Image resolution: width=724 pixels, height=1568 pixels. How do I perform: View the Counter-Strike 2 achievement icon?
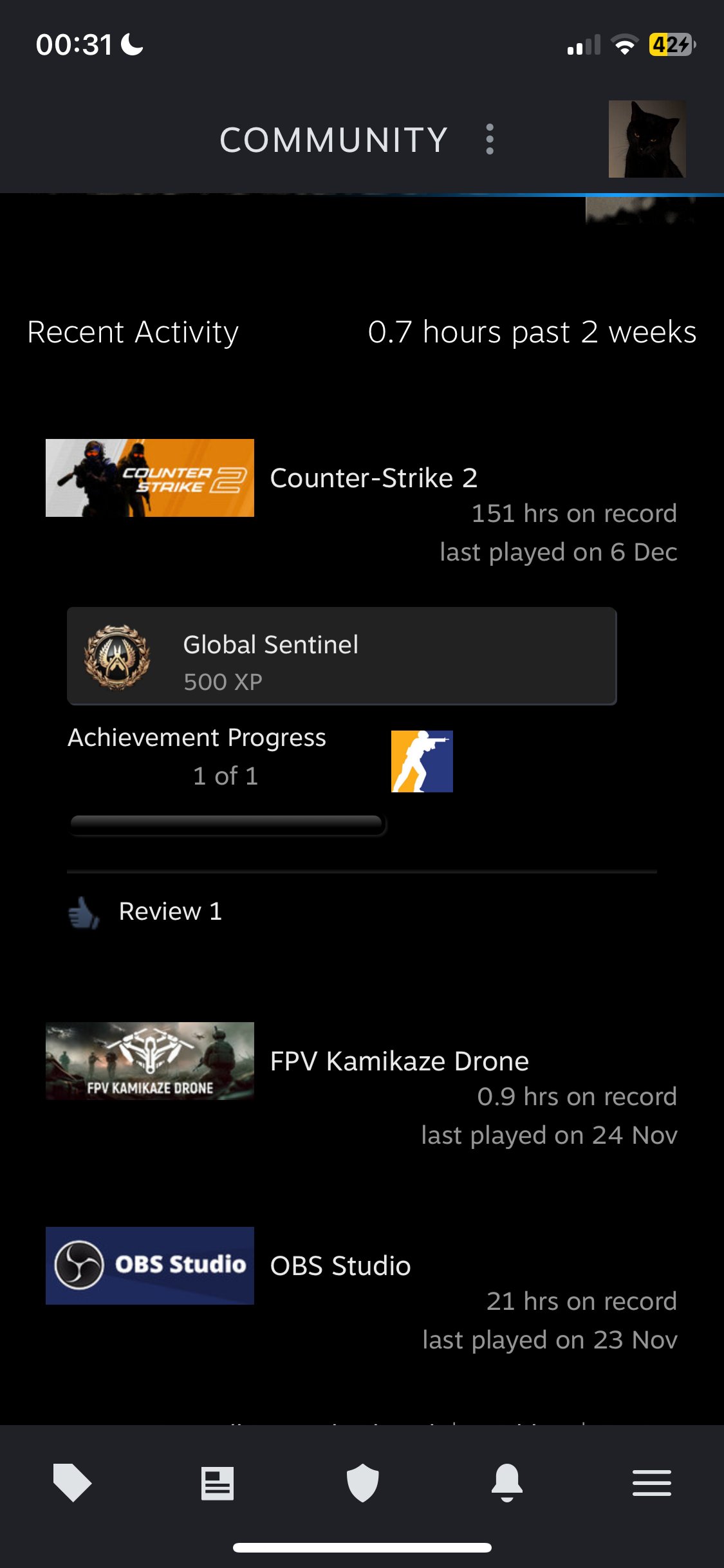(x=422, y=761)
